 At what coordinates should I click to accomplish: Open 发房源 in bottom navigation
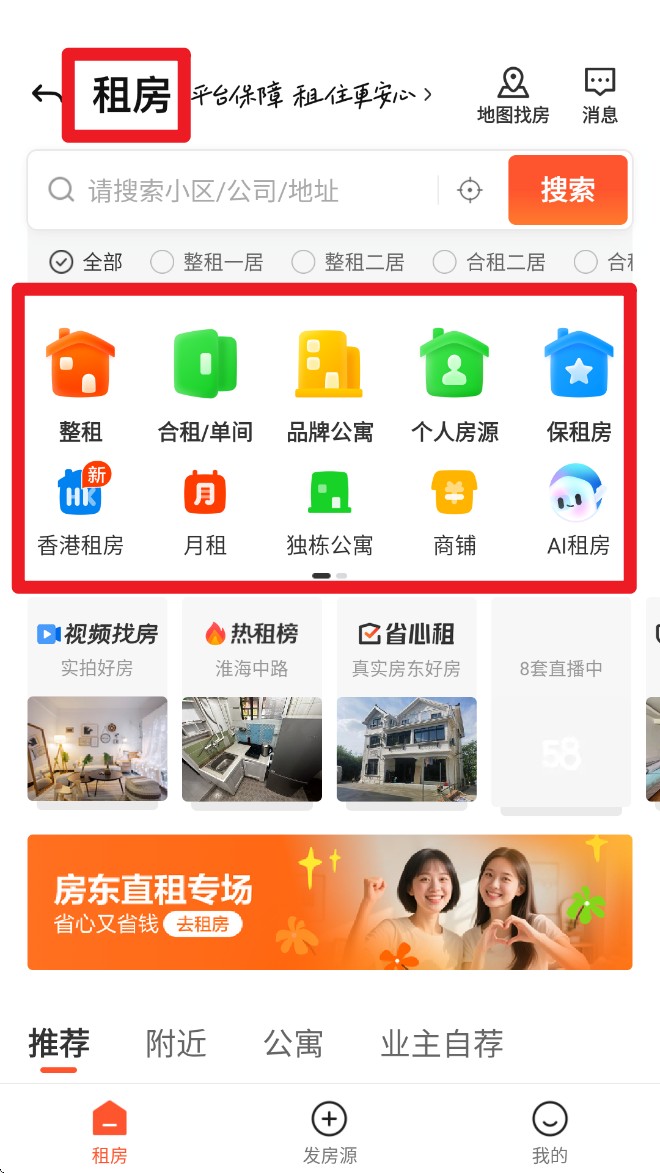point(330,1133)
